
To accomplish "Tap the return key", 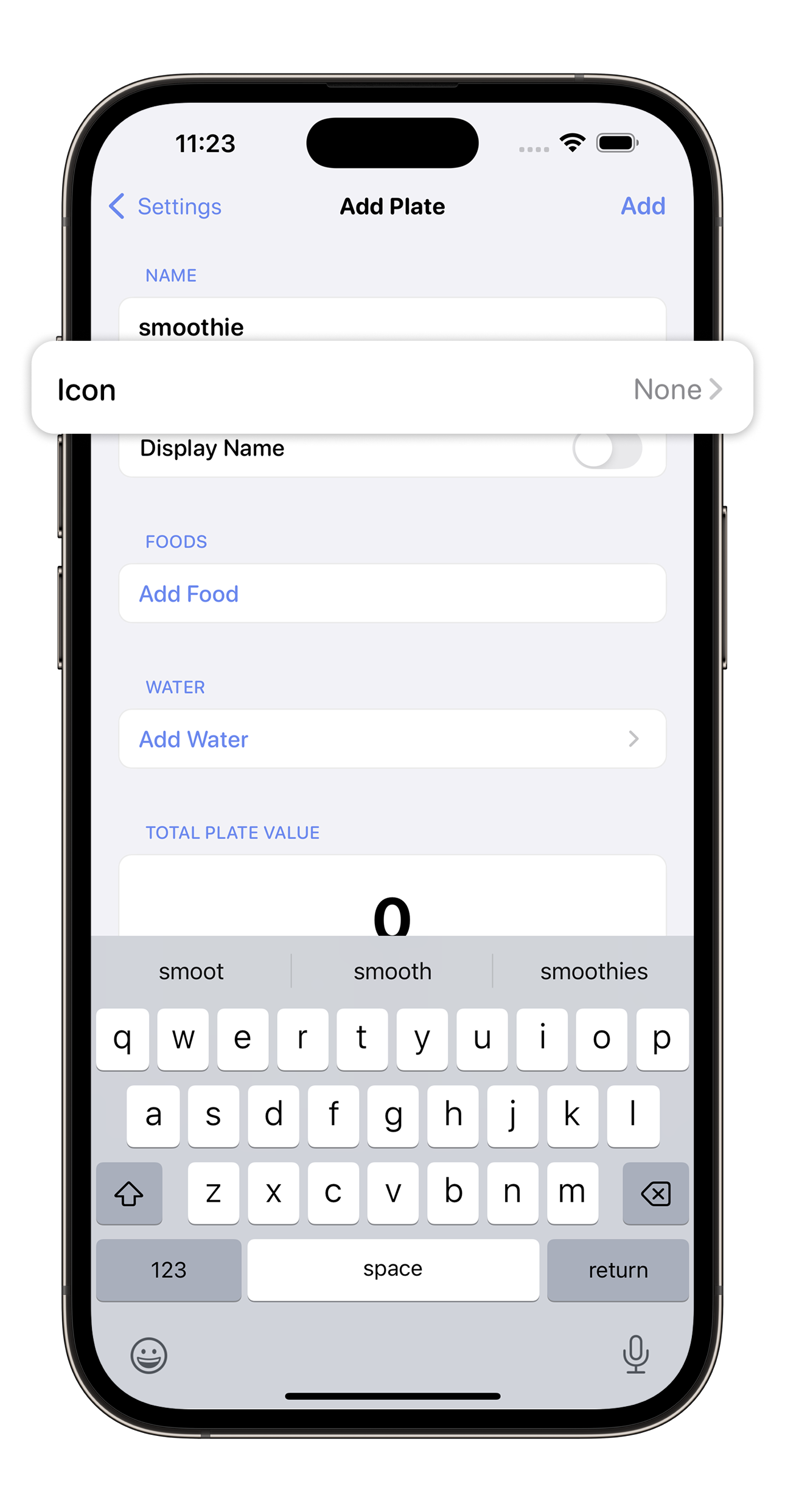I will (x=618, y=1270).
